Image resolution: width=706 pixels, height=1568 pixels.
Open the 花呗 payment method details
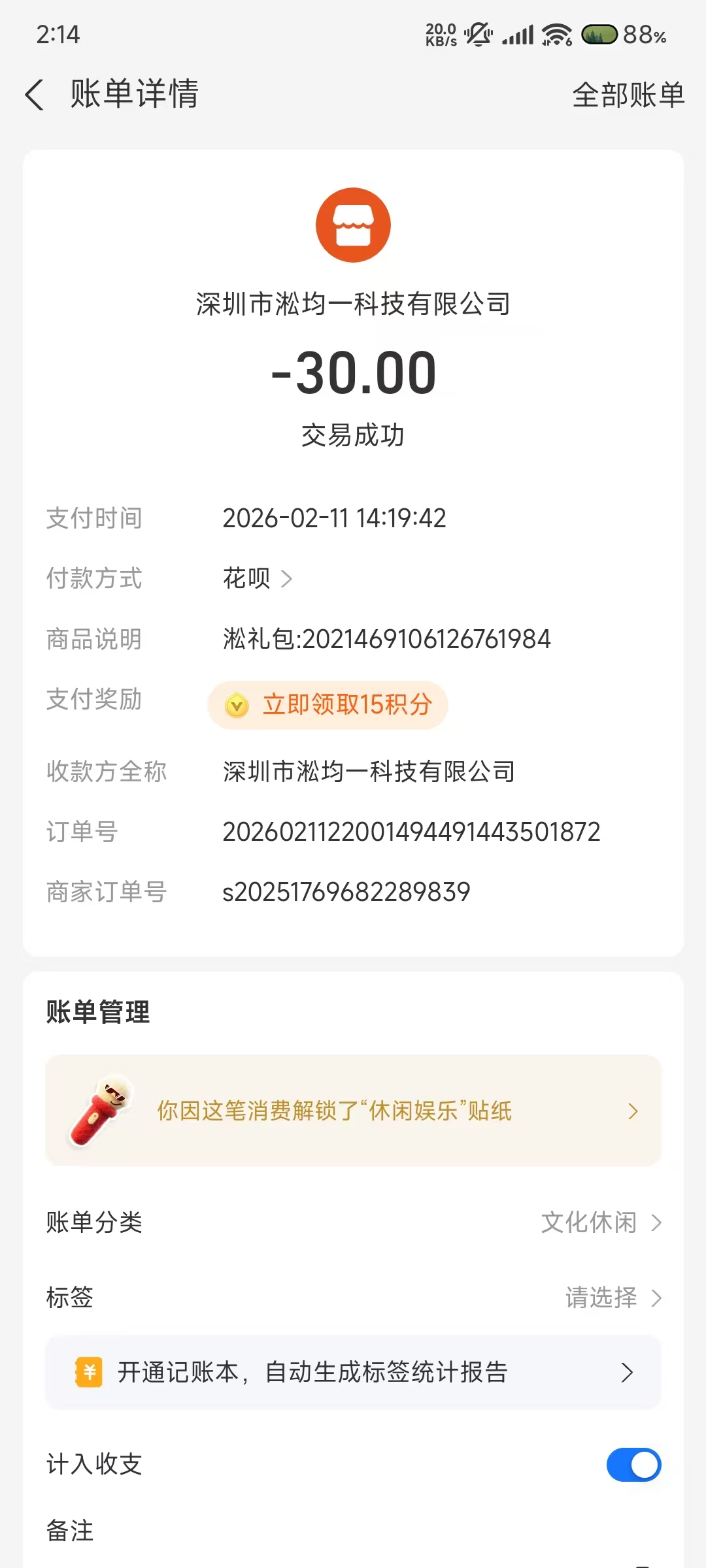point(258,578)
